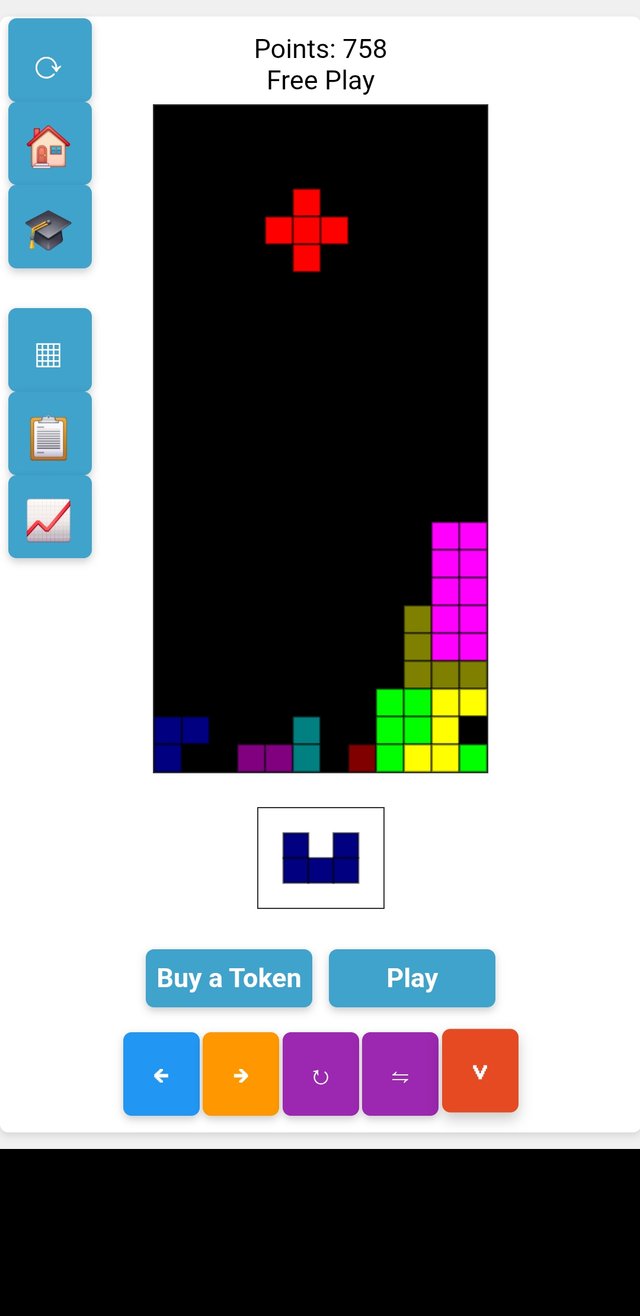
Task: Tap the reload icon button
Action: [x=49, y=63]
